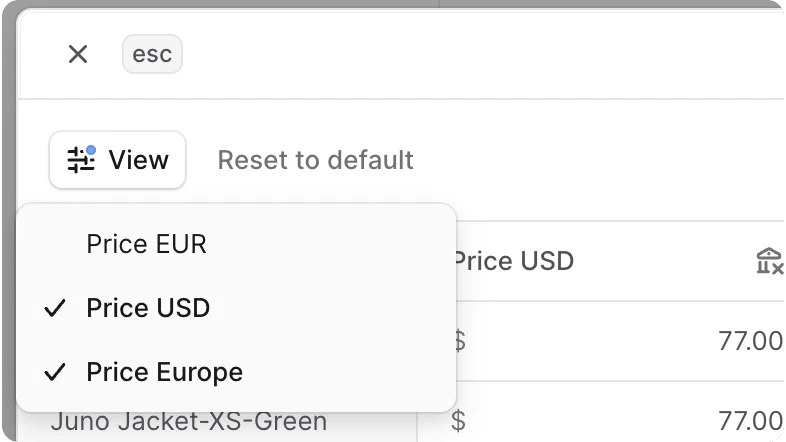Uncheck the Price Europe column
The width and height of the screenshot is (786, 442).
click(164, 372)
